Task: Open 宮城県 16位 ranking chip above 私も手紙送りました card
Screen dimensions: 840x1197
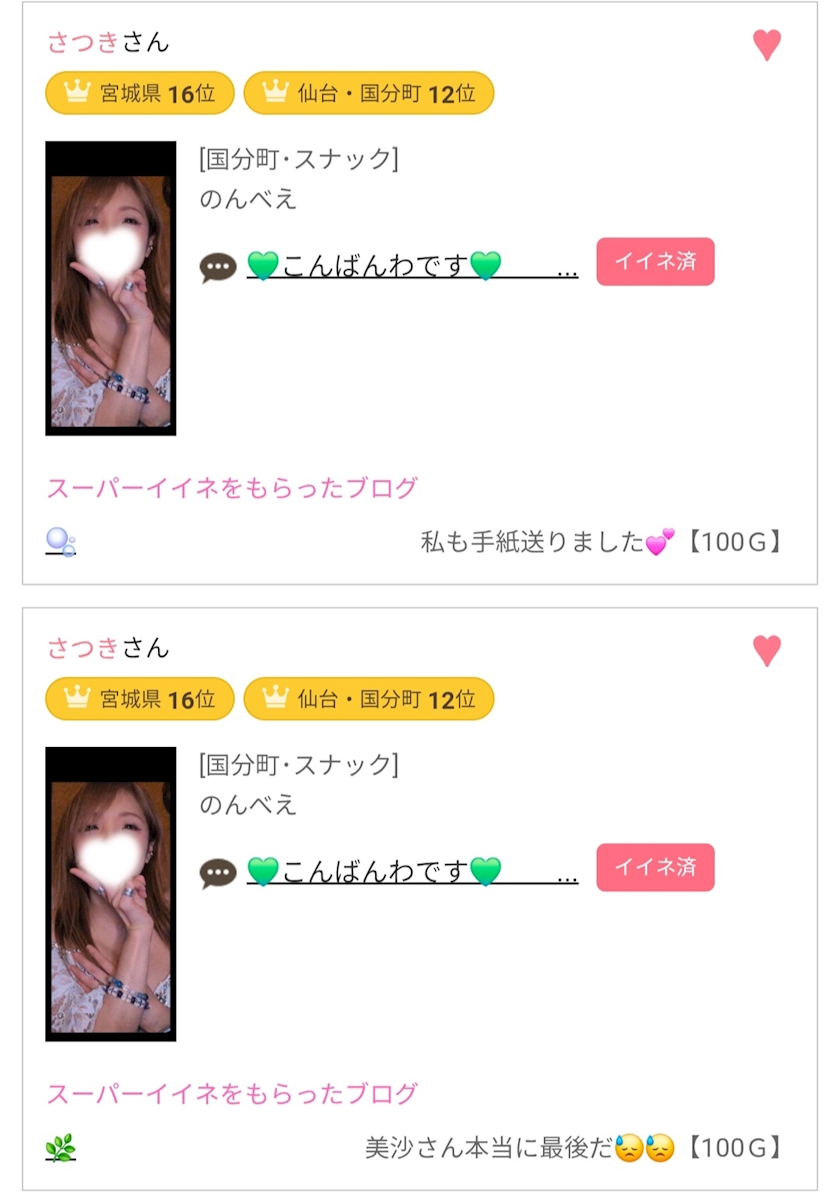Action: point(140,93)
